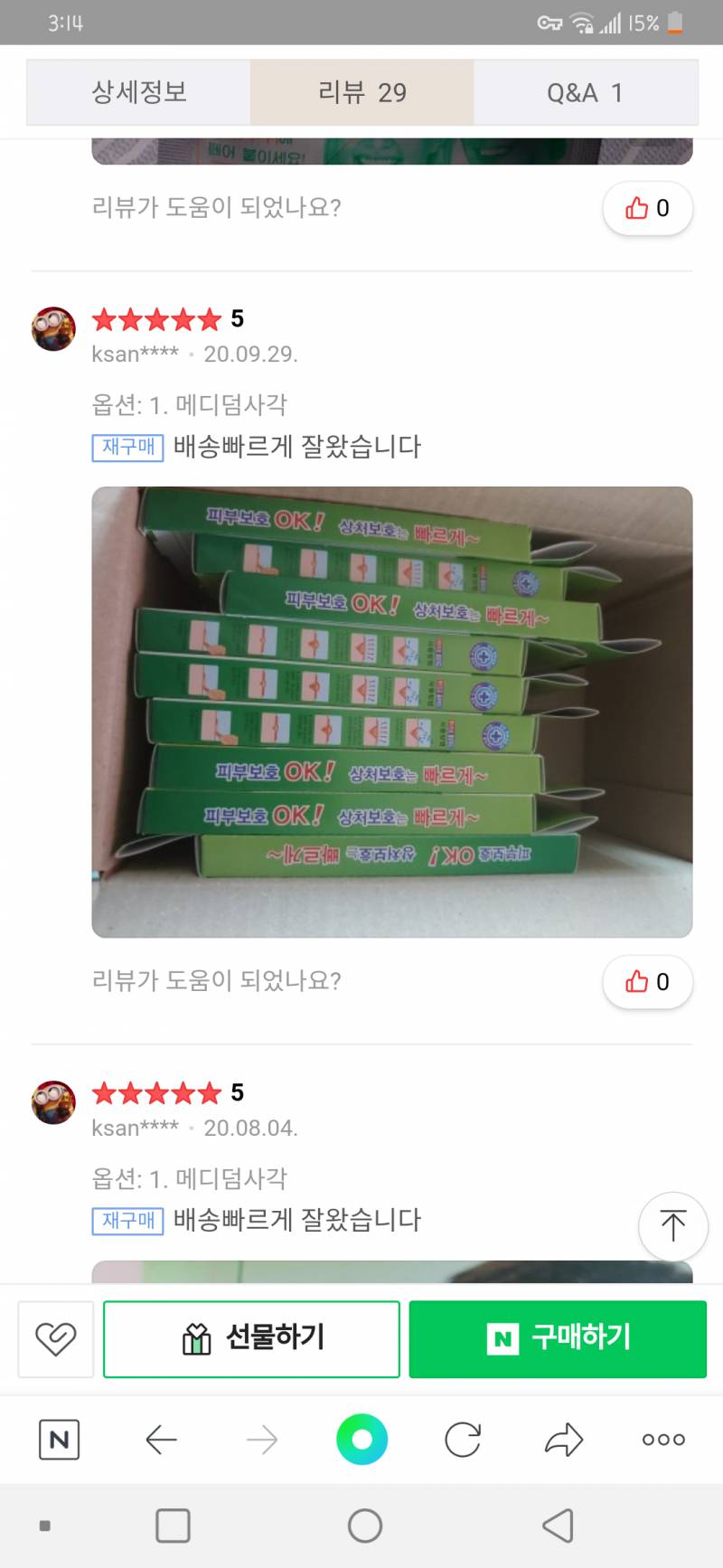723x1568 pixels.
Task: Tap the scroll-to-top arrow button
Action: point(672,1226)
